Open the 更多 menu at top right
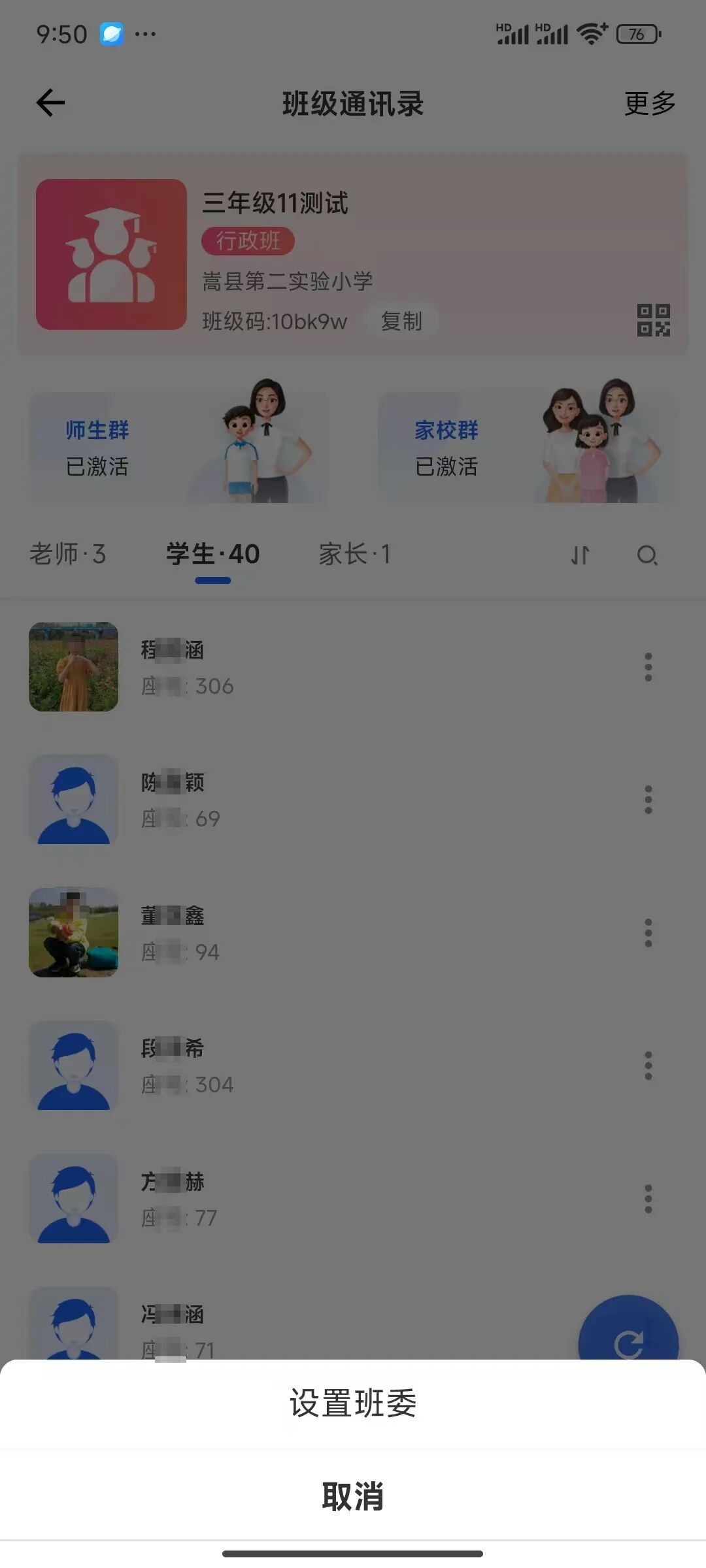This screenshot has width=706, height=1568. point(648,103)
